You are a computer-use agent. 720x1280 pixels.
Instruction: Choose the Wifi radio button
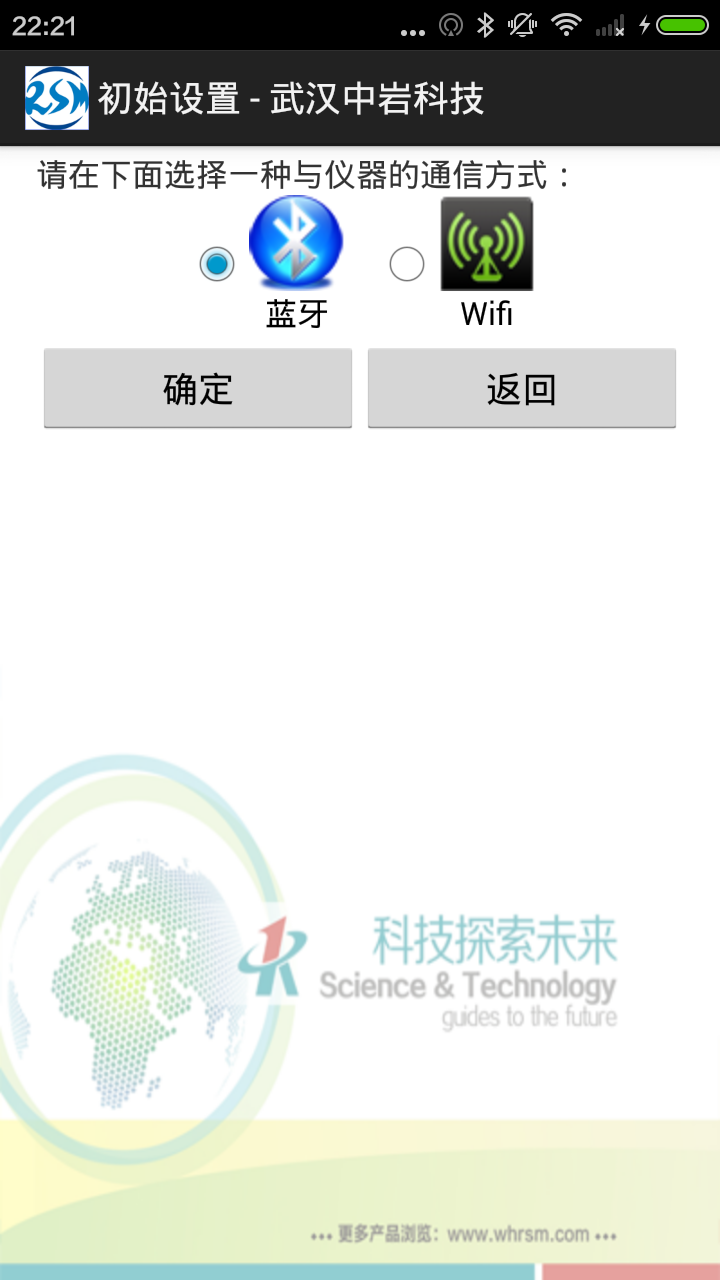tap(407, 264)
